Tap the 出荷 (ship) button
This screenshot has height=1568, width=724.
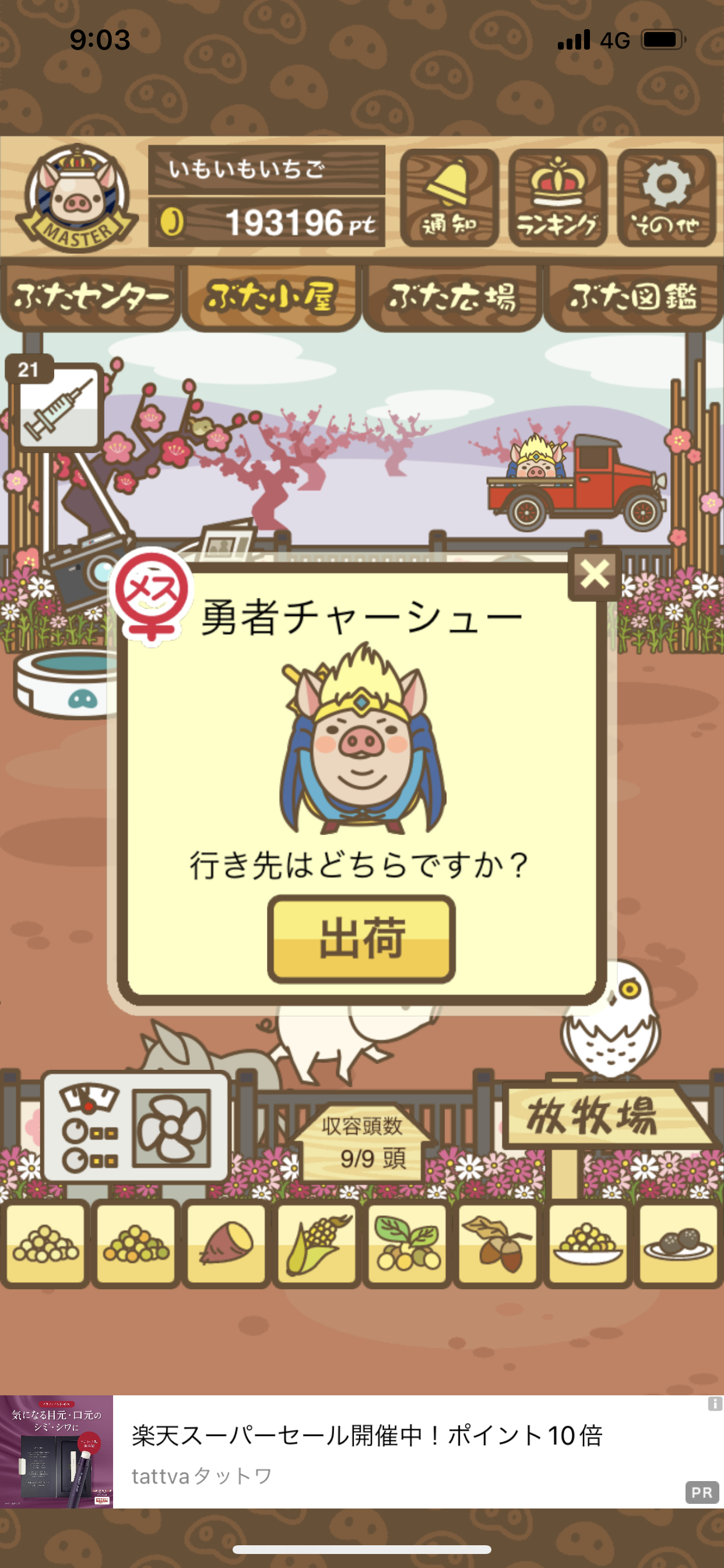coord(361,939)
